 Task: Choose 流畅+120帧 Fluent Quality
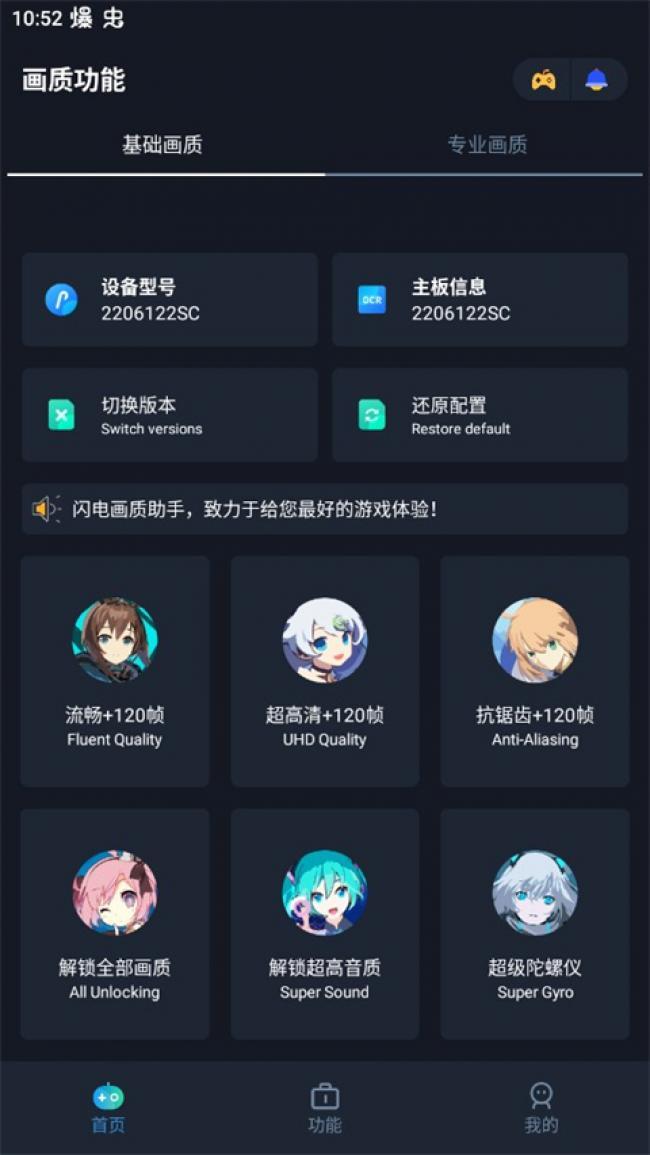115,672
